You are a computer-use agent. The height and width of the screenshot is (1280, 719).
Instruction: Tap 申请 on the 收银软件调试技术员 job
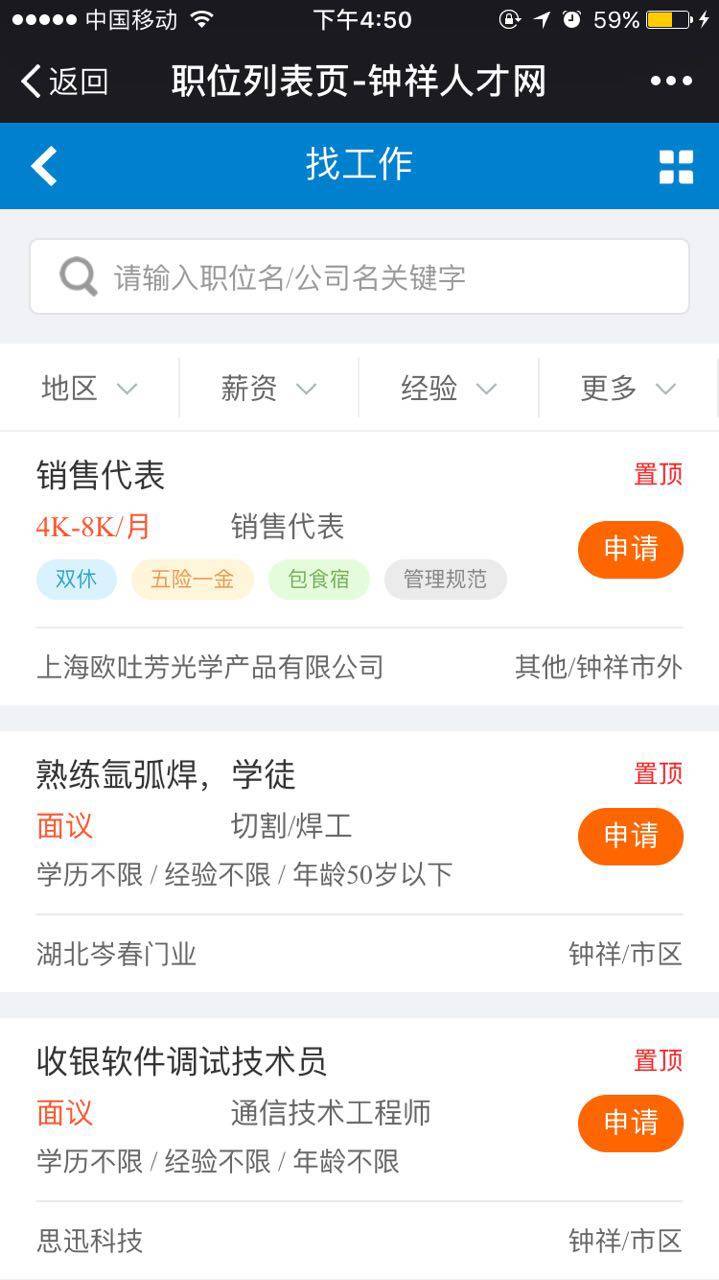631,1123
